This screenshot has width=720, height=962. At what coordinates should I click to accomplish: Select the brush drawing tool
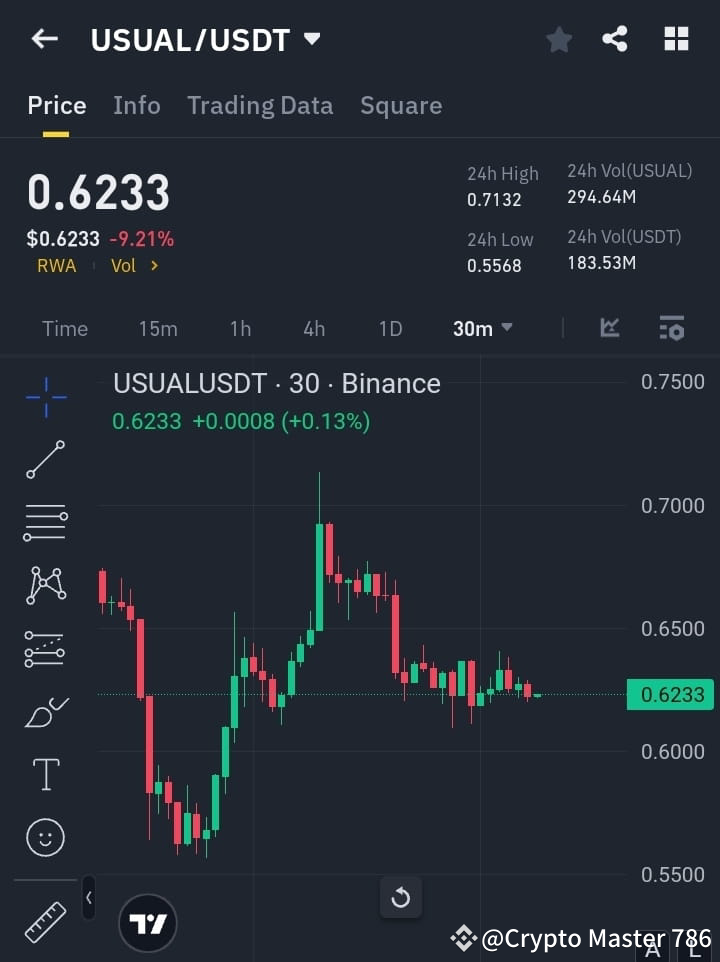click(45, 711)
